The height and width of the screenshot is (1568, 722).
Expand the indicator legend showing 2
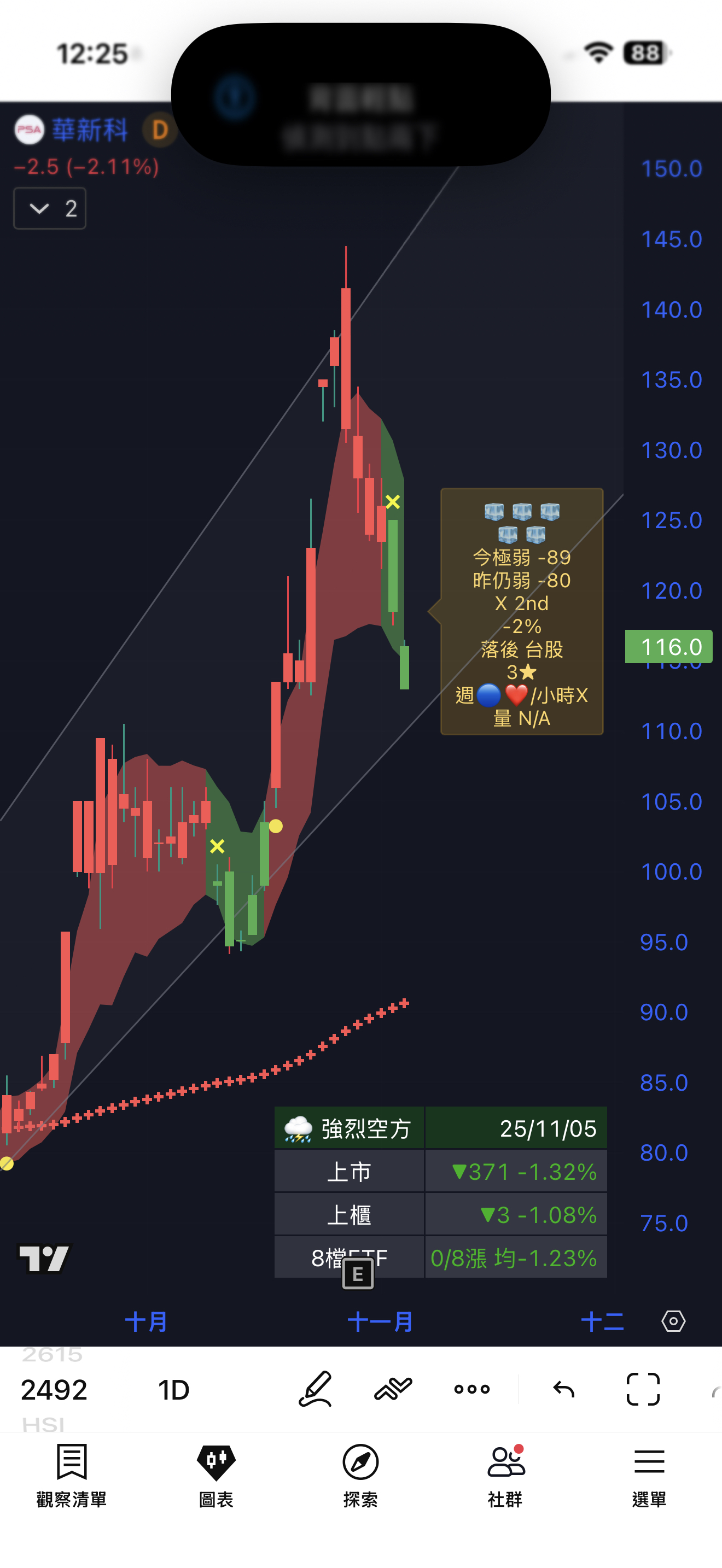(x=49, y=209)
